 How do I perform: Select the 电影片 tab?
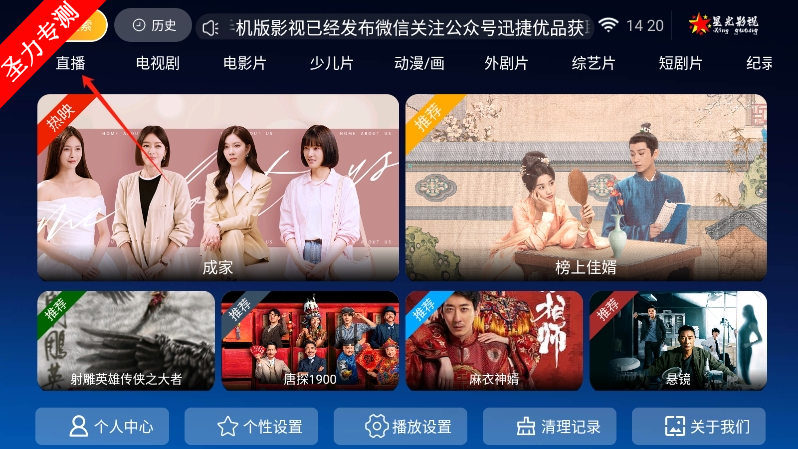tap(244, 63)
